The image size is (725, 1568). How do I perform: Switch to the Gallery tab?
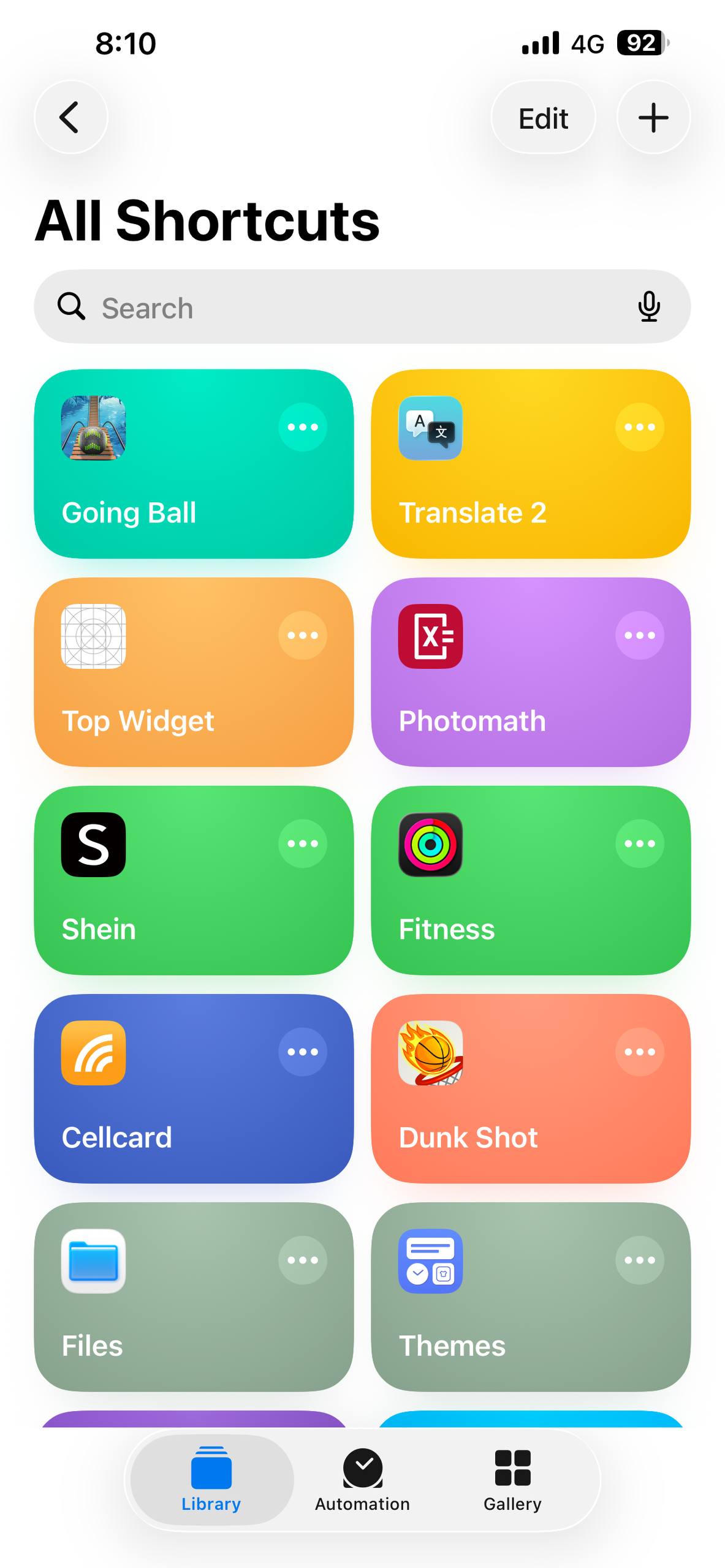(512, 1479)
